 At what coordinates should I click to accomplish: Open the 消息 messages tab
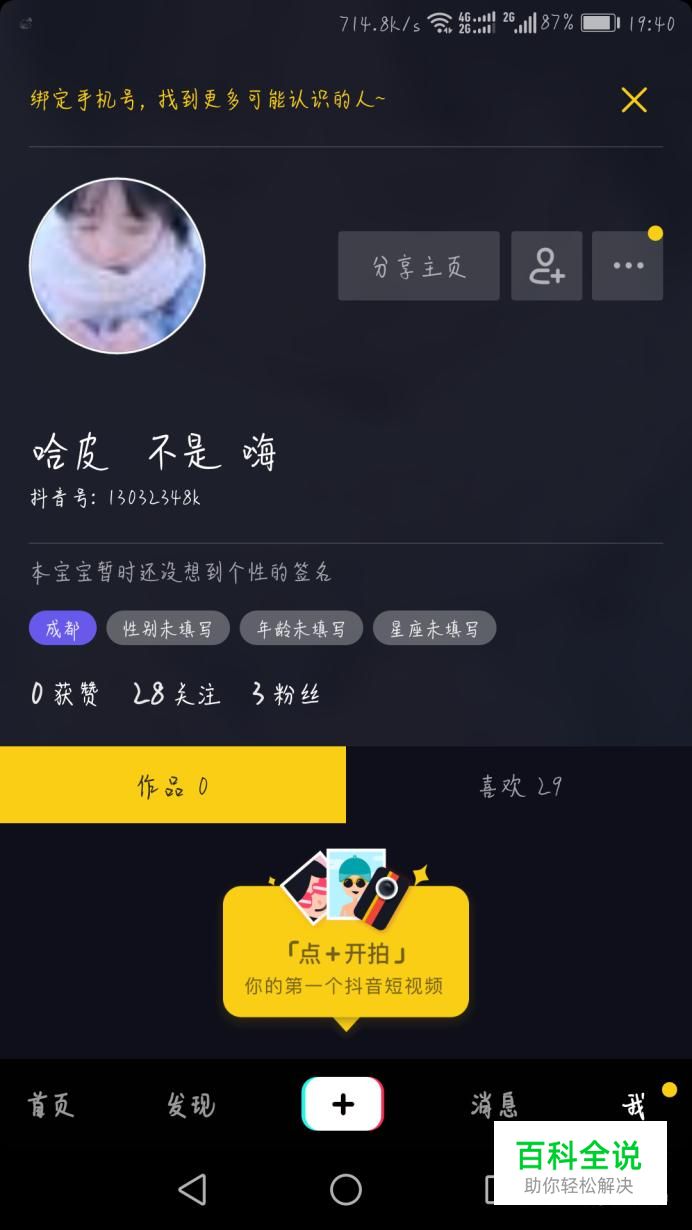(x=494, y=1105)
